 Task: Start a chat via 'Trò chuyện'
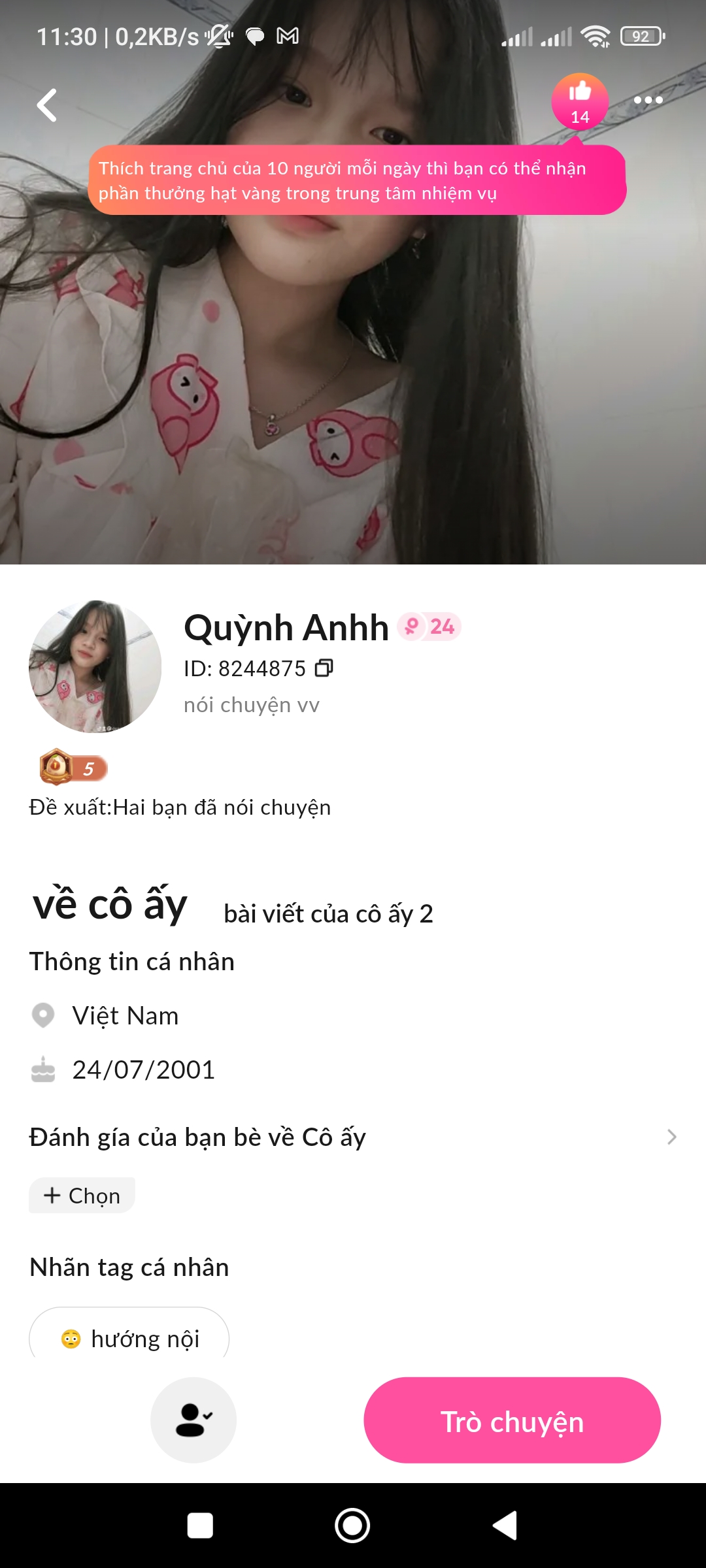pos(512,1420)
